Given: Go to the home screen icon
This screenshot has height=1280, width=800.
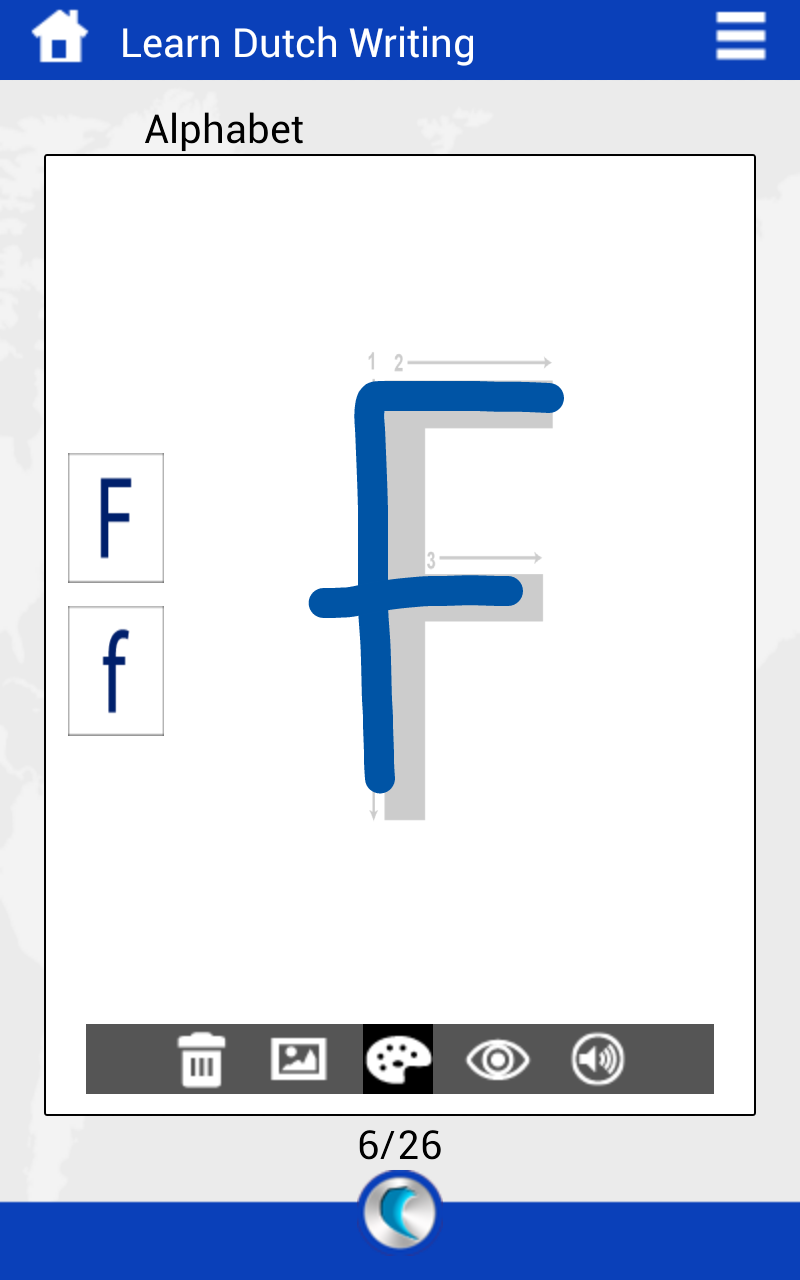Looking at the screenshot, I should pyautogui.click(x=59, y=38).
